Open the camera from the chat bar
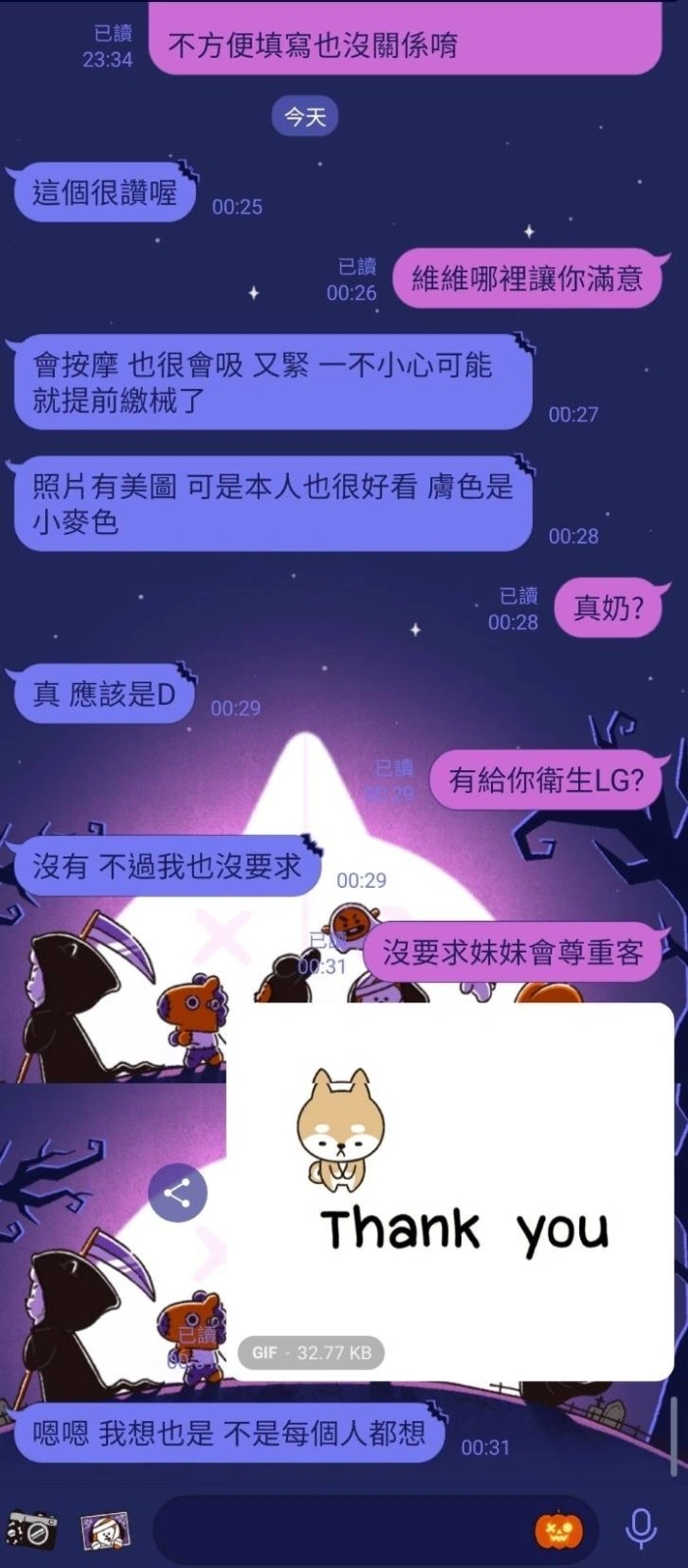Image resolution: width=688 pixels, height=1568 pixels. (x=30, y=1530)
